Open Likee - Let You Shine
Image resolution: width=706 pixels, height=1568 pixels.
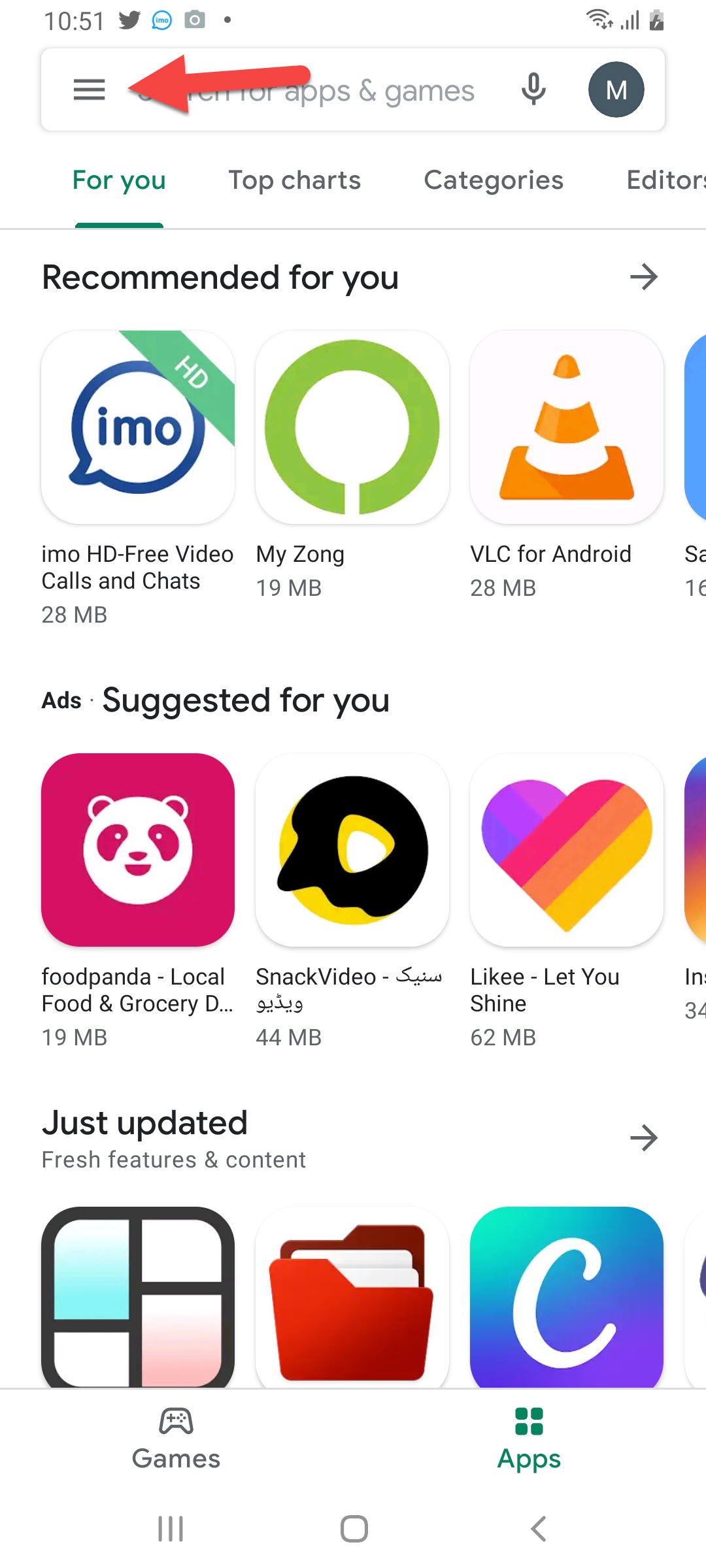click(566, 849)
